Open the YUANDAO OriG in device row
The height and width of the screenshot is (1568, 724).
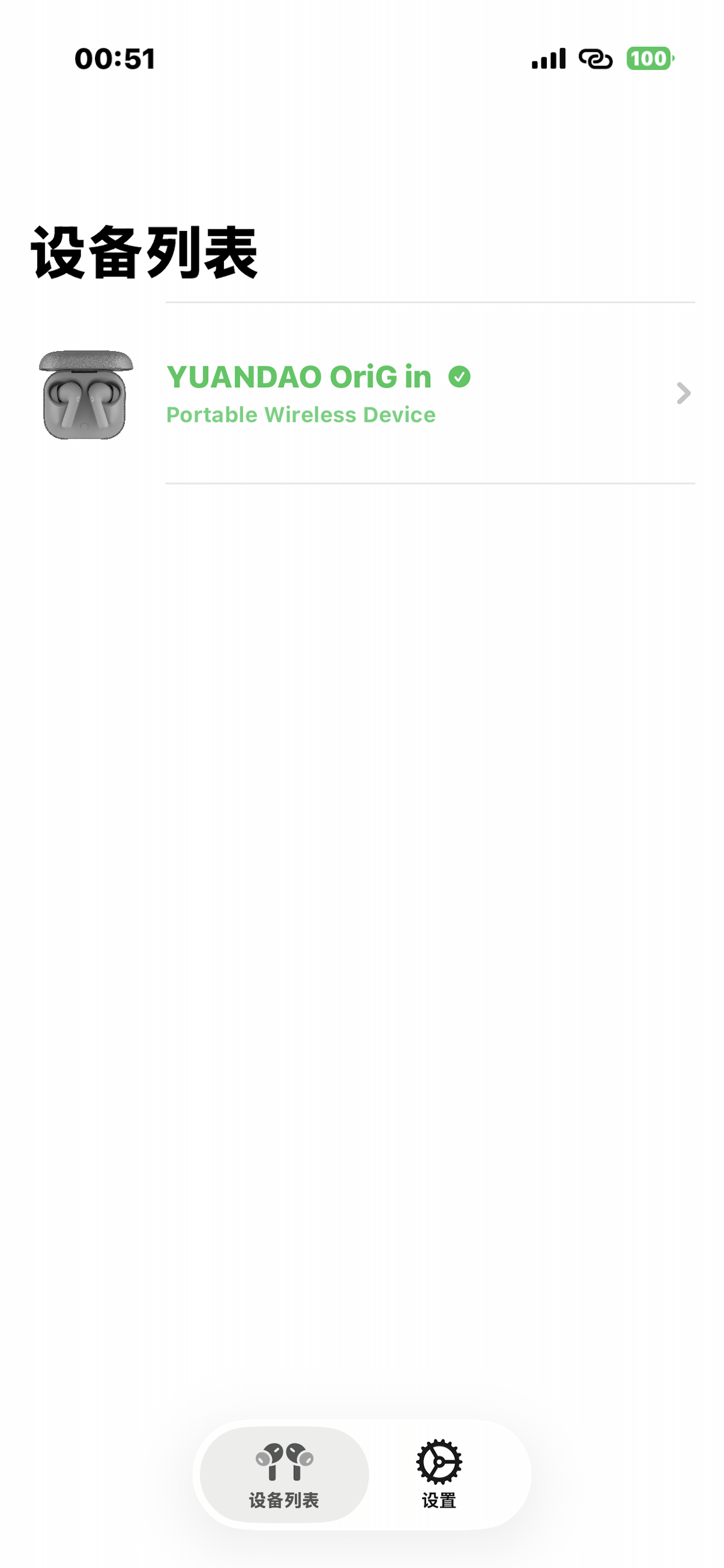pyautogui.click(x=365, y=393)
